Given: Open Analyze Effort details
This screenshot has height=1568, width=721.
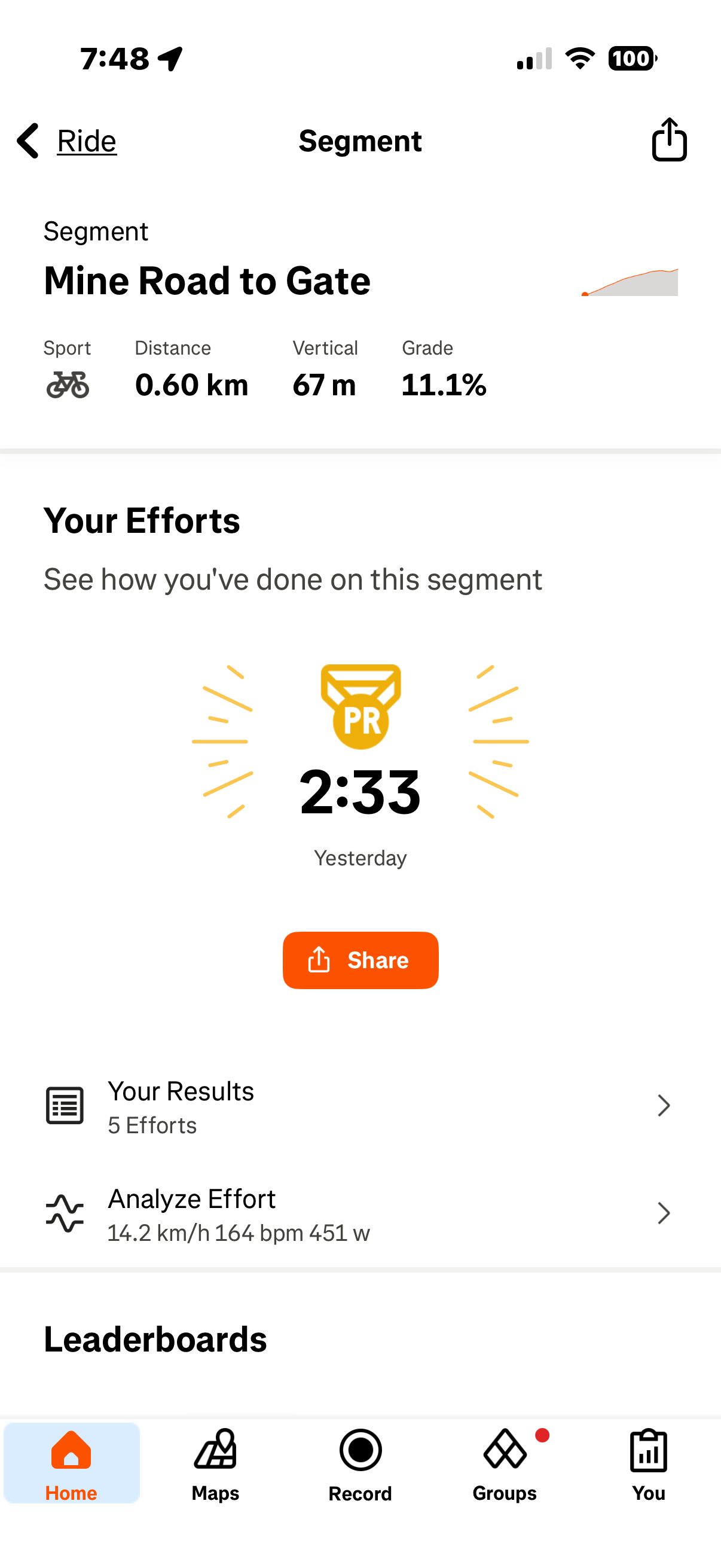Looking at the screenshot, I should (x=360, y=1214).
